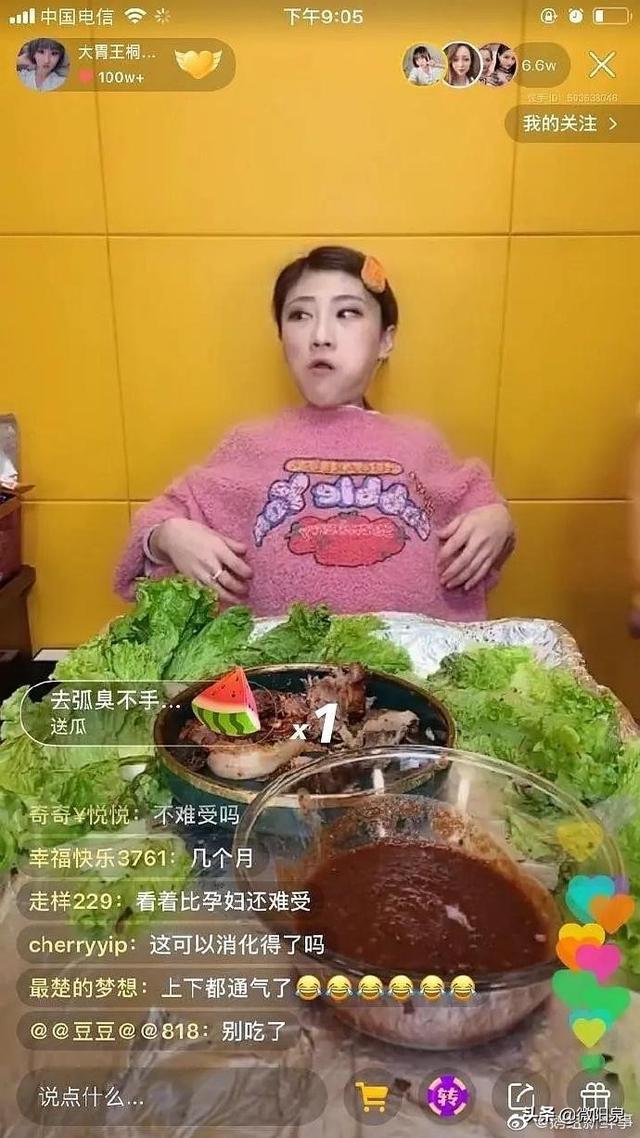This screenshot has height=1138, width=640.
Task: Open 走样229's comment
Action: (x=166, y=900)
